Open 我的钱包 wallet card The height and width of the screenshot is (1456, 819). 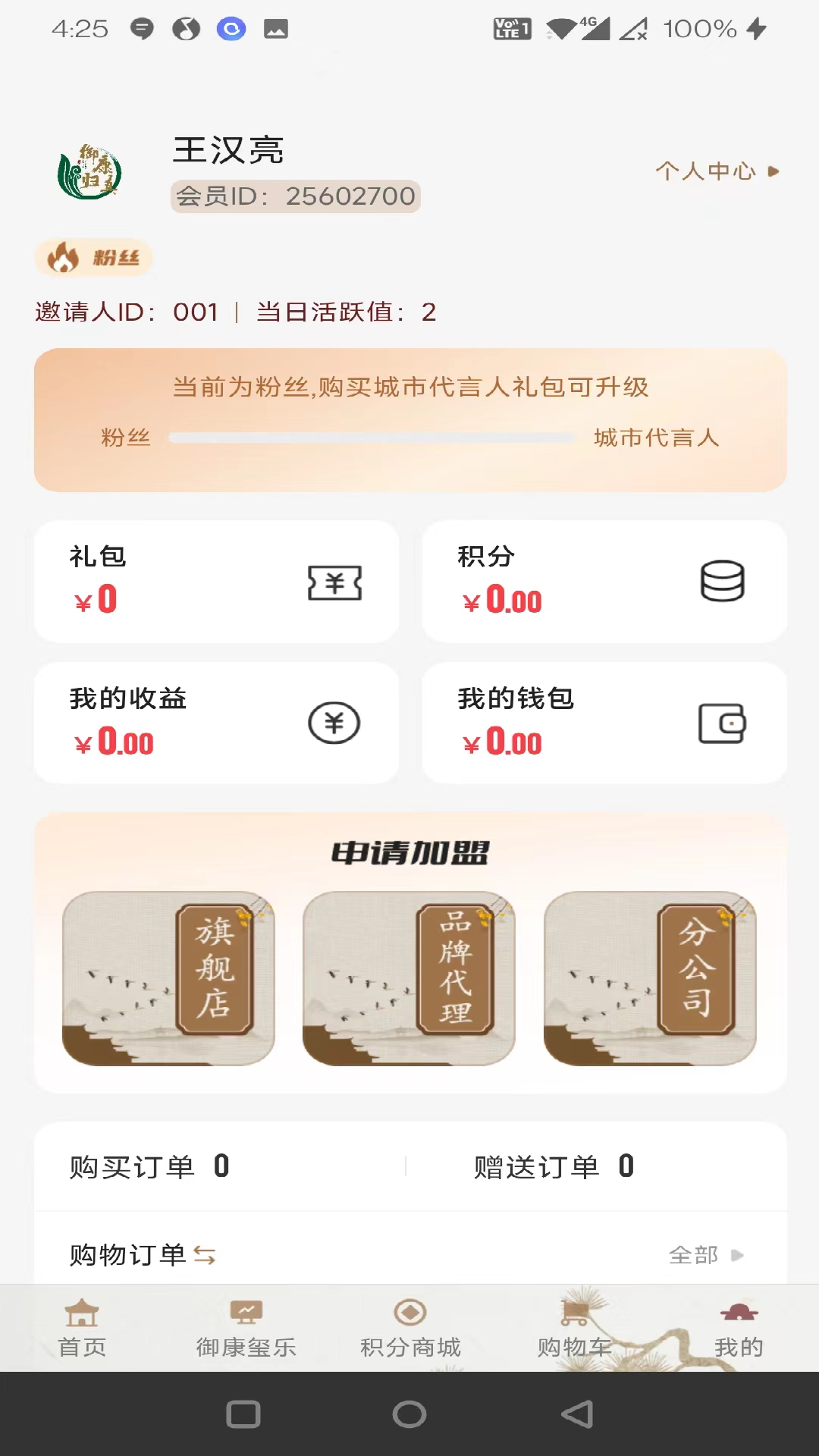(x=604, y=723)
